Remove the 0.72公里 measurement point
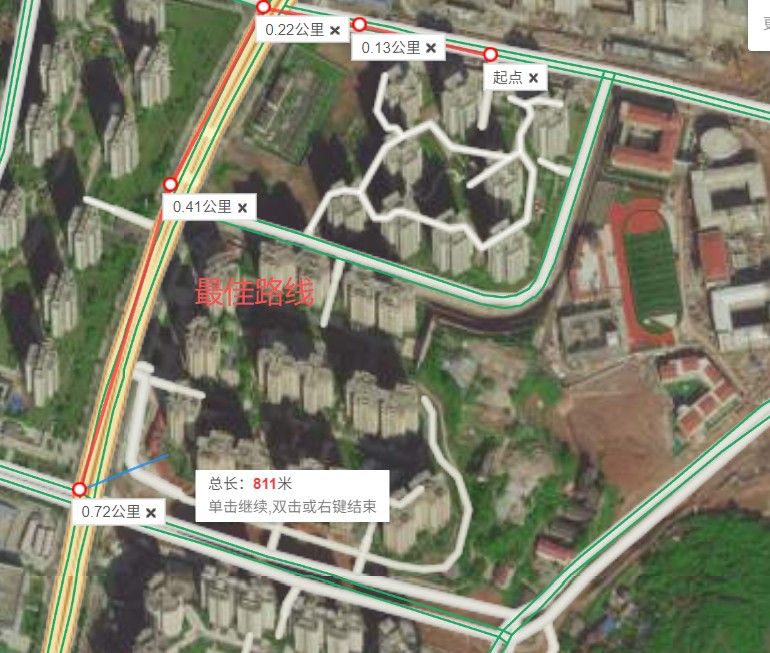 151,511
